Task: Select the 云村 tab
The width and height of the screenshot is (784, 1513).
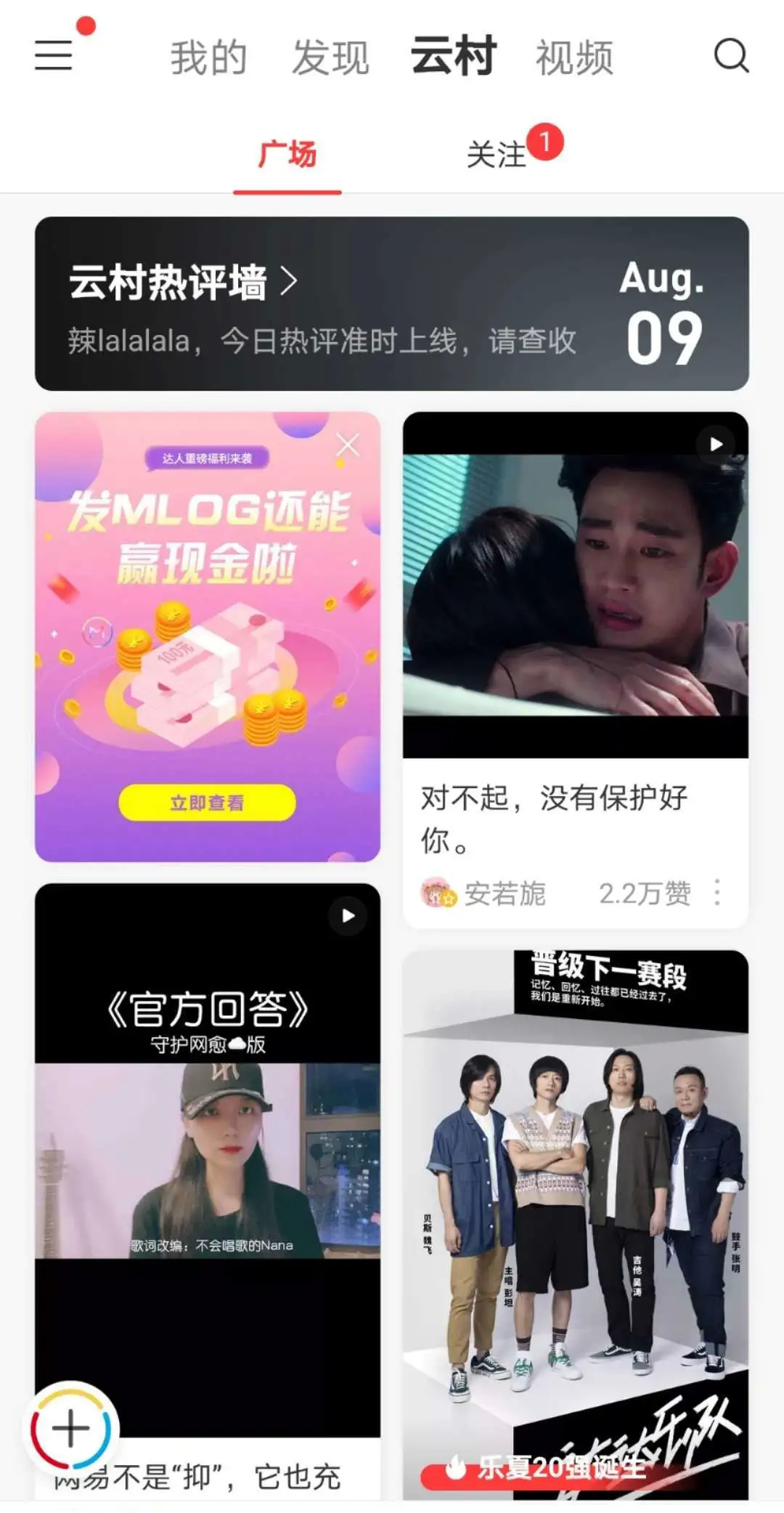Action: 453,57
